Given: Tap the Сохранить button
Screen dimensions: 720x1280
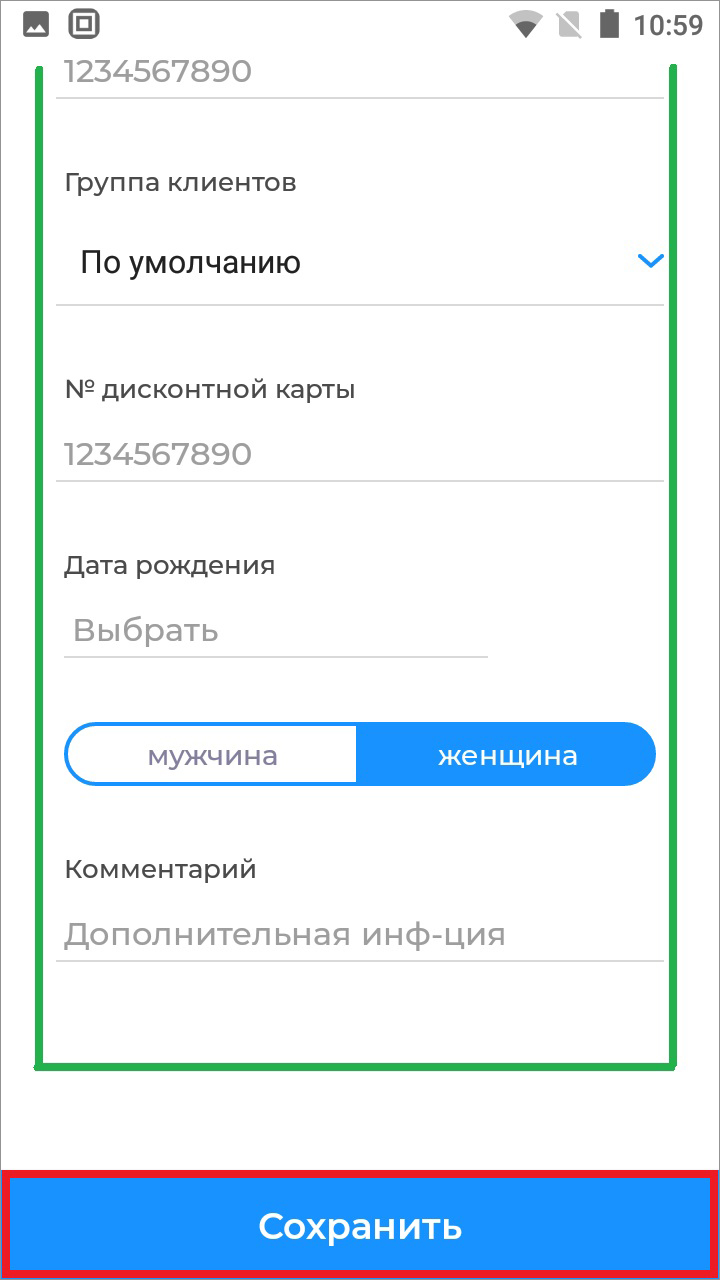Looking at the screenshot, I should click(360, 1226).
